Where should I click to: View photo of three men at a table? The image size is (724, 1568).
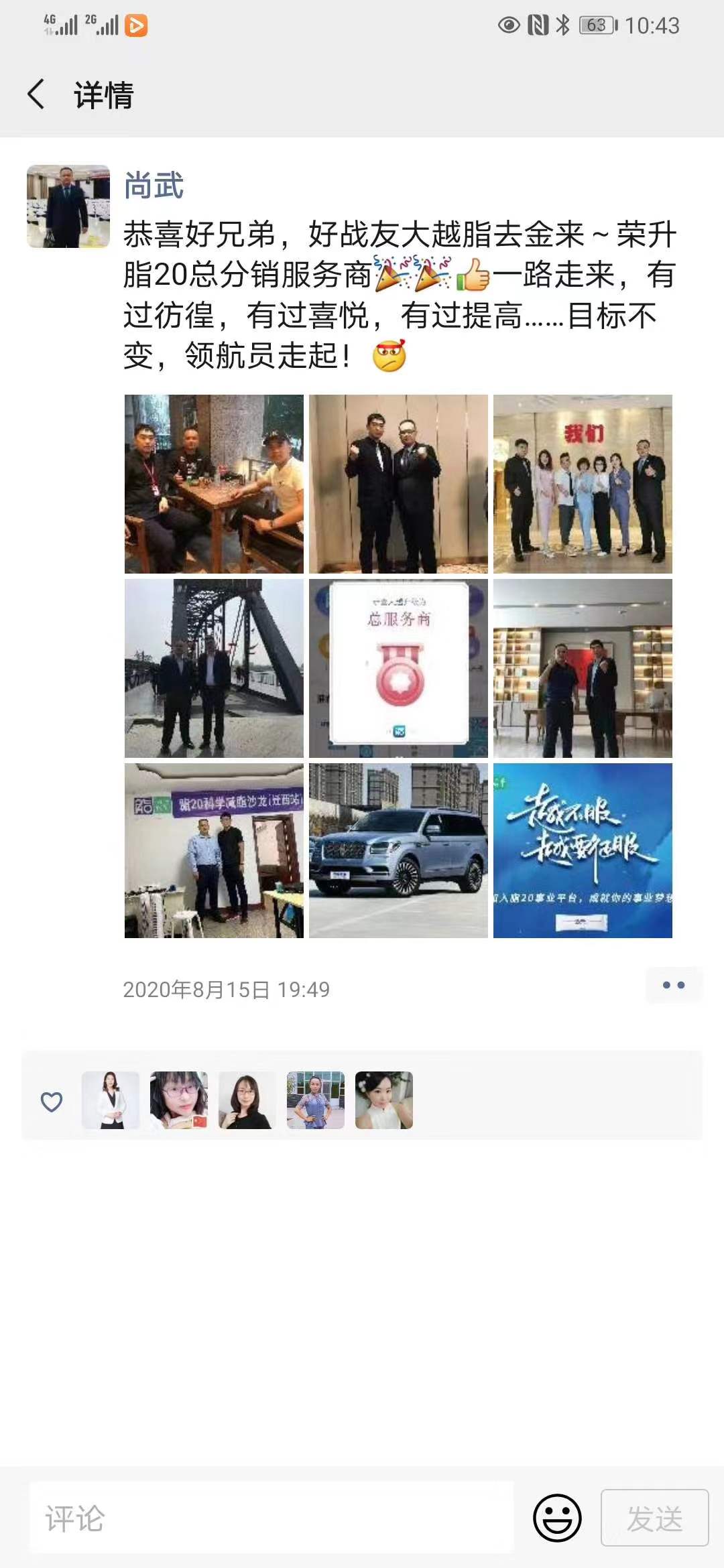click(214, 484)
